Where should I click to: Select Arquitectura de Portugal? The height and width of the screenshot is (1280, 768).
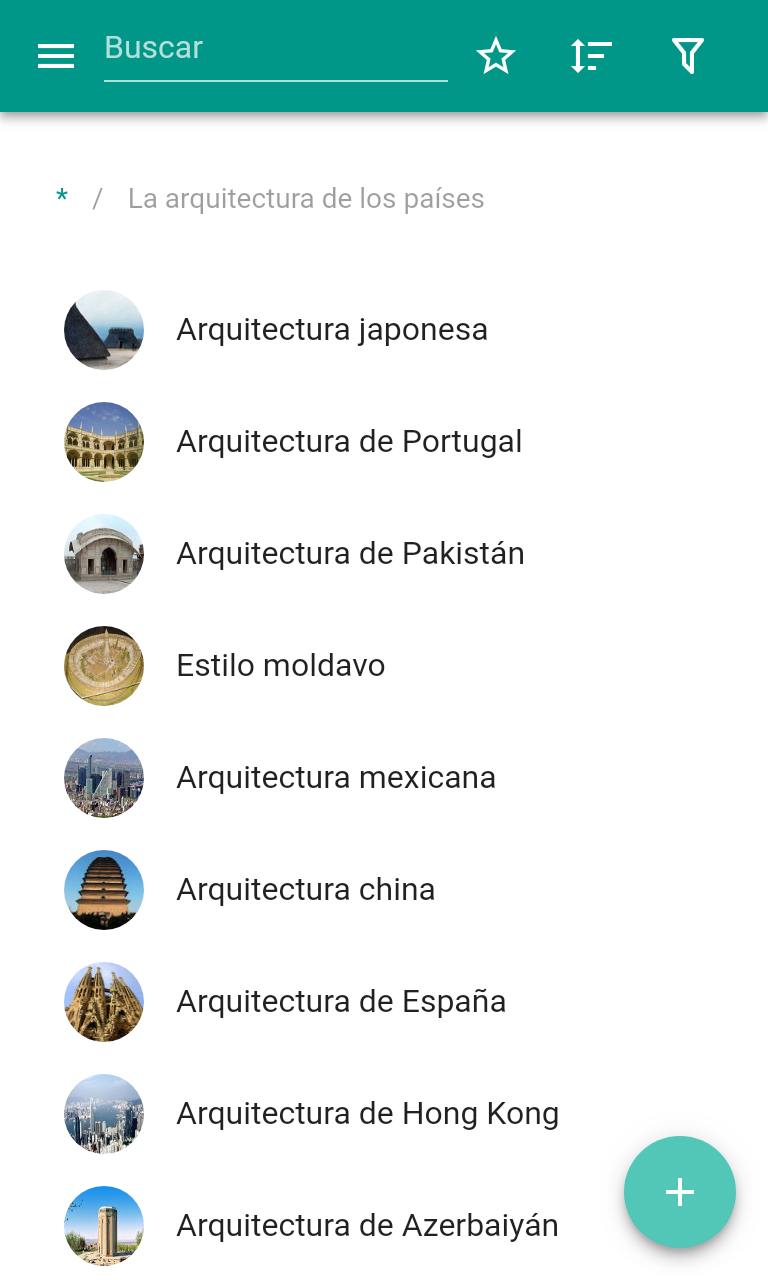click(x=349, y=442)
